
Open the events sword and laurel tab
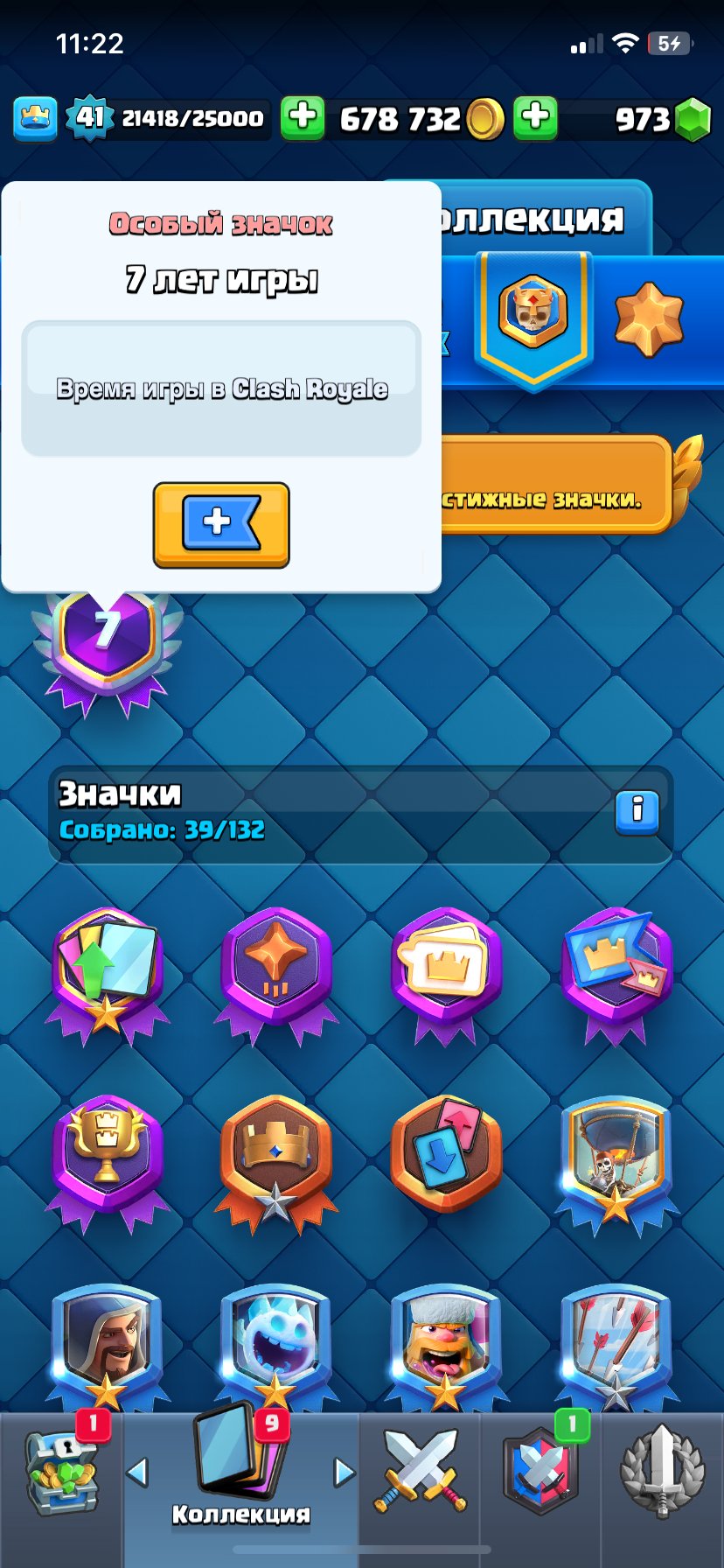click(x=662, y=1472)
